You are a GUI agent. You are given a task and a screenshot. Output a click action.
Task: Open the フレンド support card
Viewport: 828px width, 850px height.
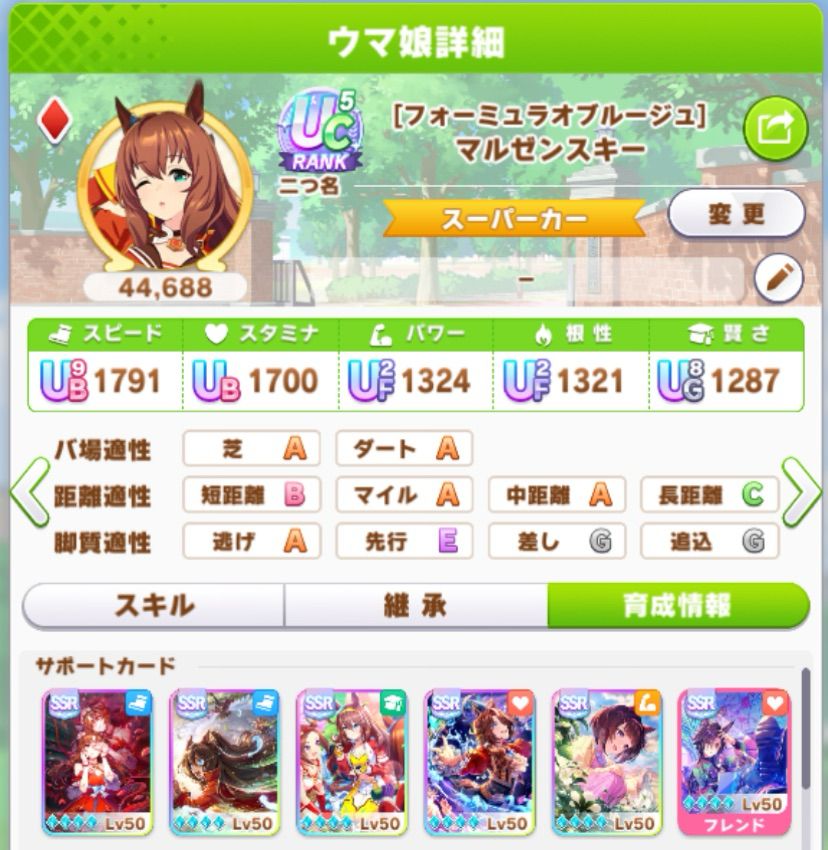pyautogui.click(x=734, y=762)
